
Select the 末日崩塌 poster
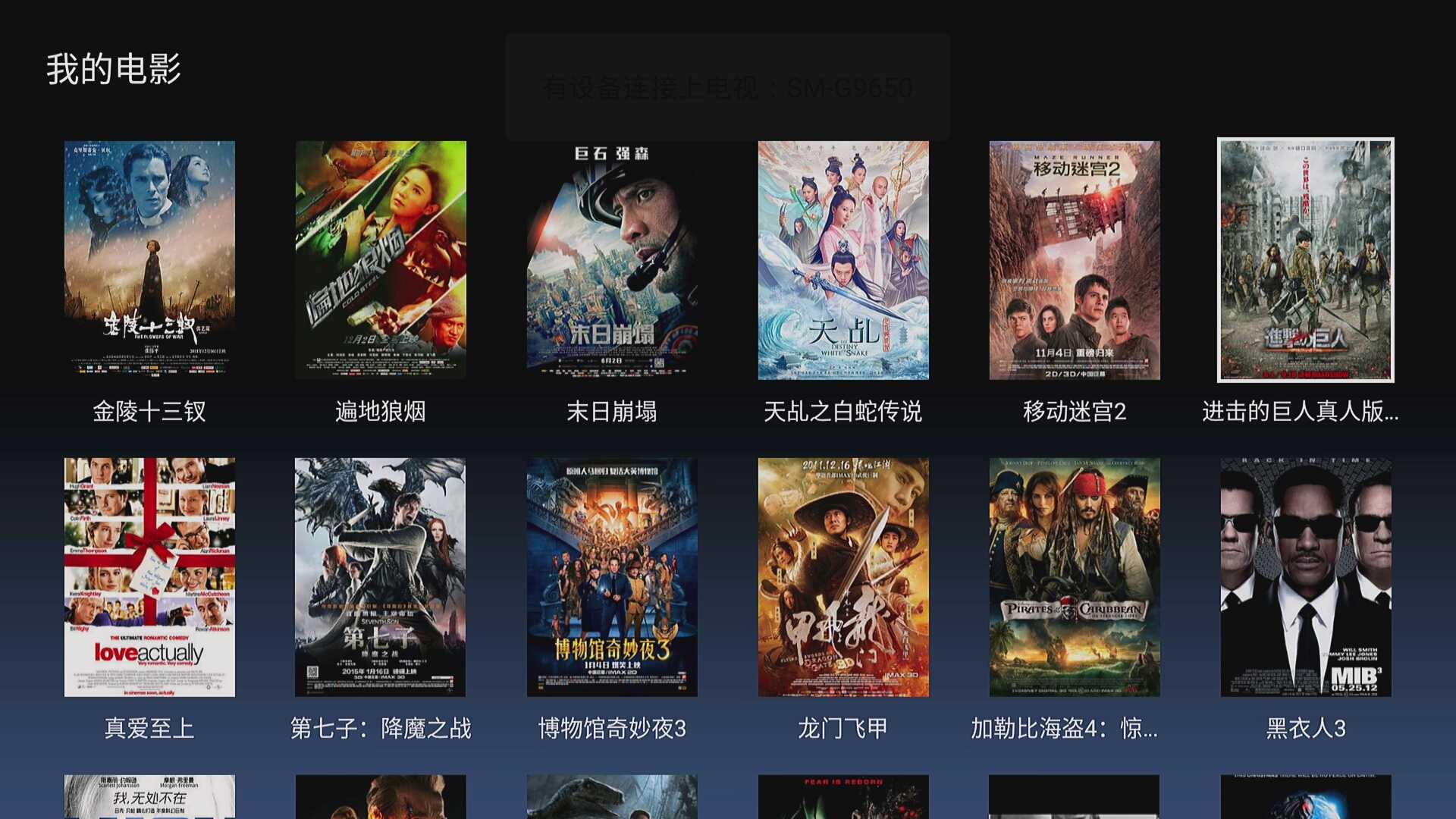[x=612, y=260]
